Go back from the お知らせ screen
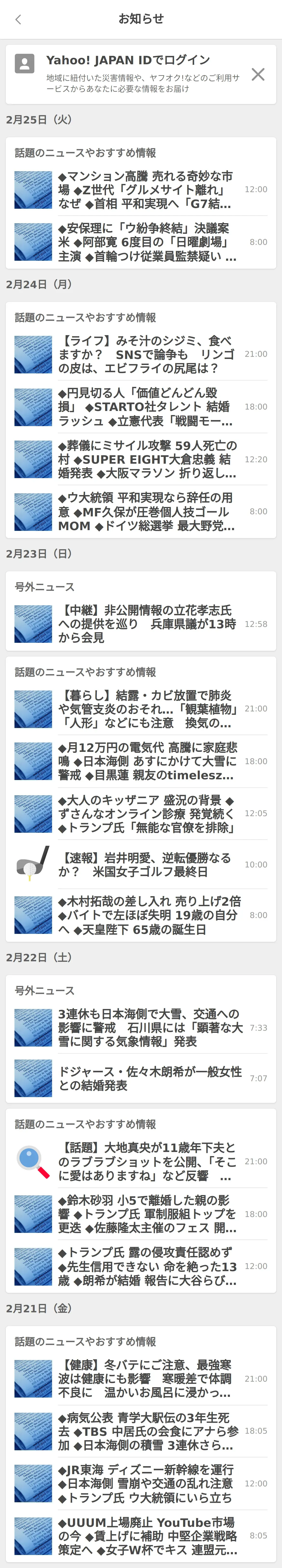 18,20
